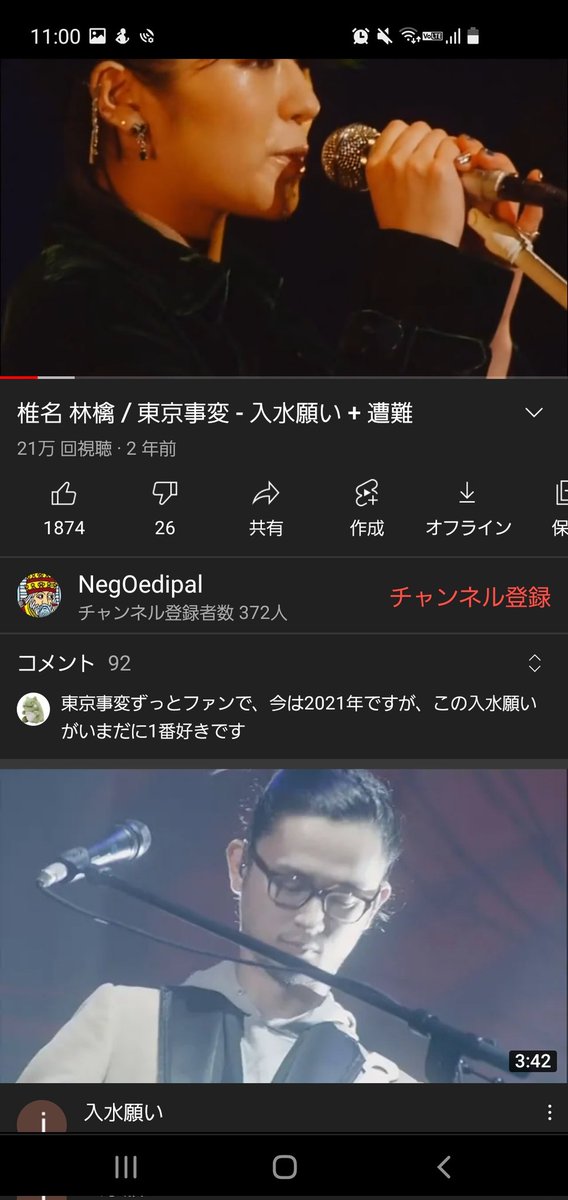This screenshot has width=568, height=1200.
Task: Like the video with 1874 likes
Action: click(x=64, y=508)
